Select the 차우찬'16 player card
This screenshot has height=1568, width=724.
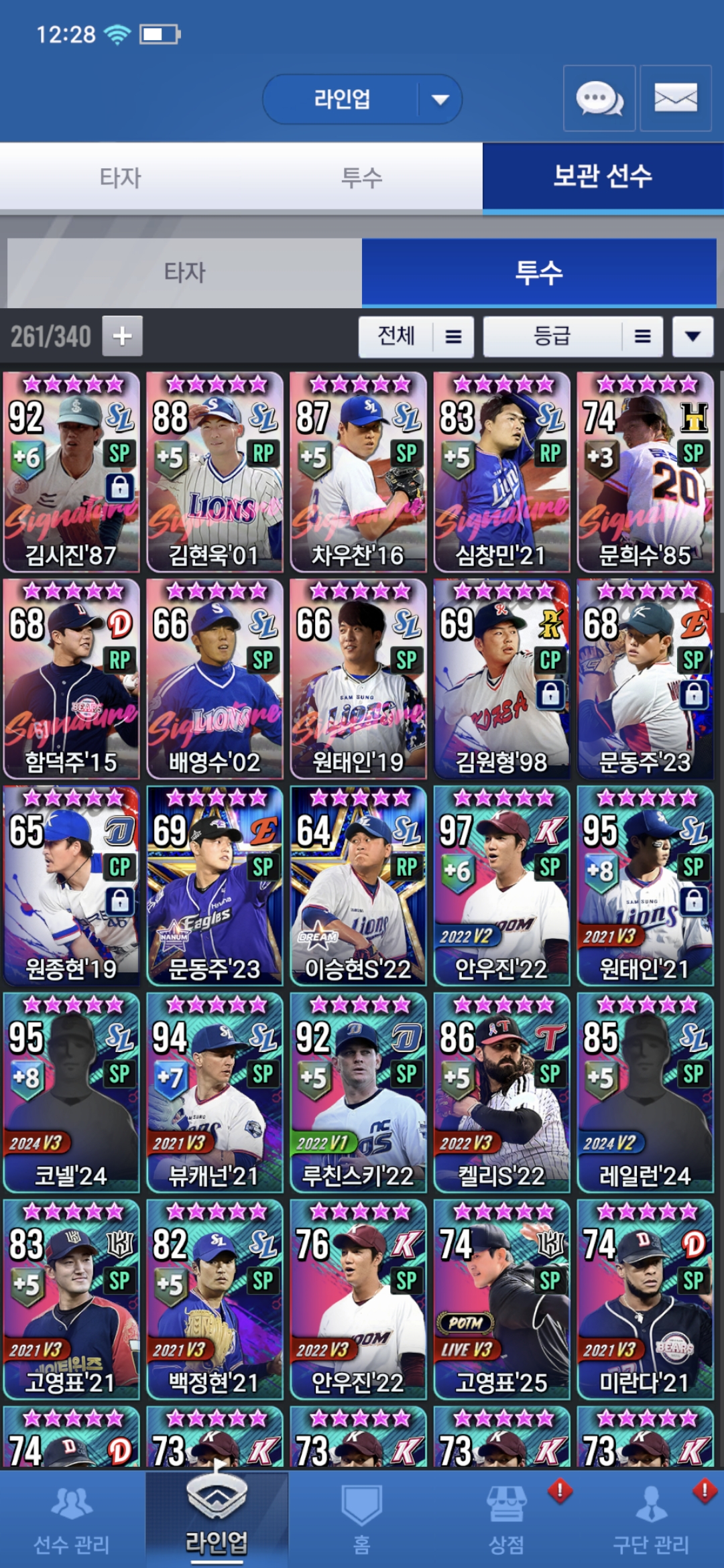(358, 472)
